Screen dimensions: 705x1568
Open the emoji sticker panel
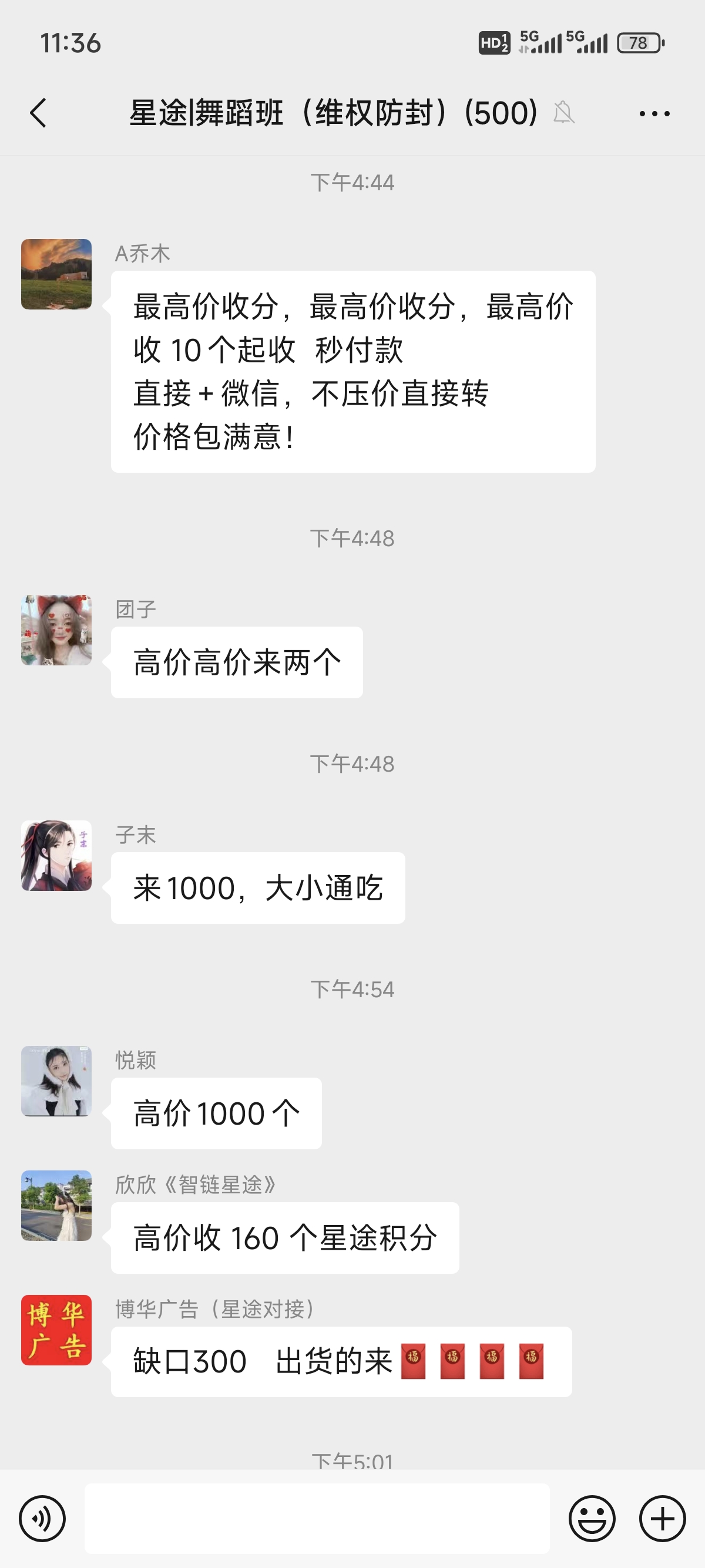(592, 1519)
